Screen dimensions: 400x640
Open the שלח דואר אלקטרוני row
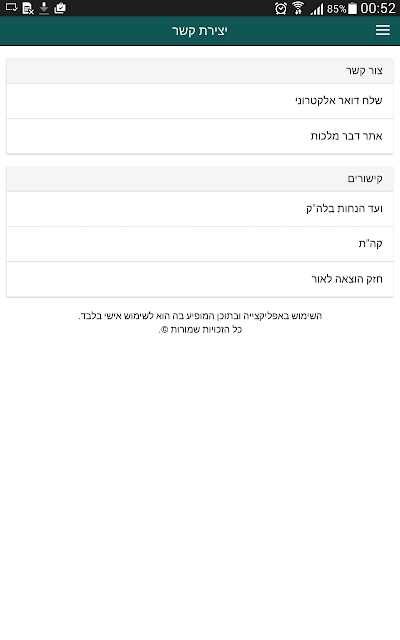200,101
